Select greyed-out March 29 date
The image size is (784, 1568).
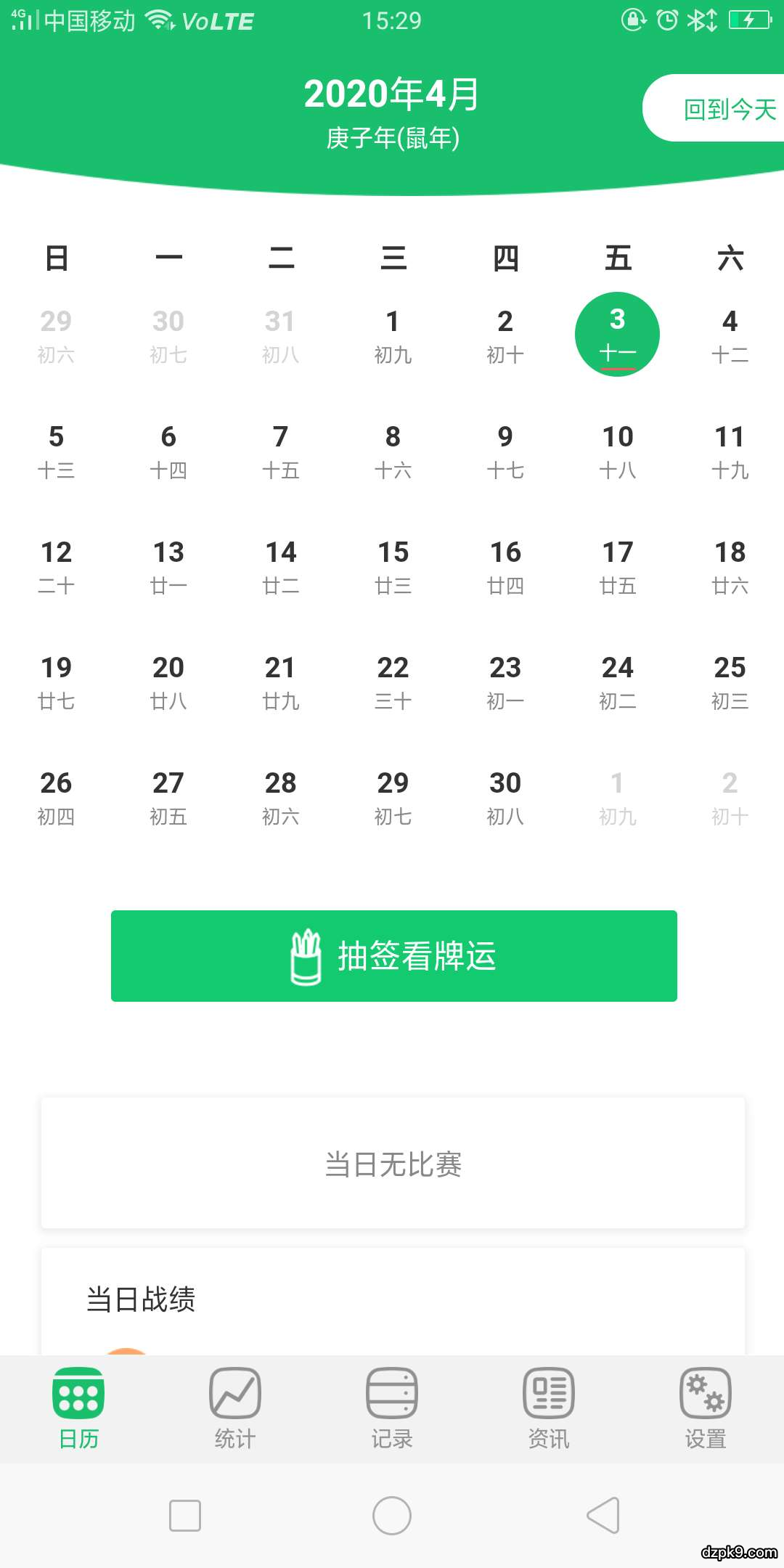(x=56, y=335)
